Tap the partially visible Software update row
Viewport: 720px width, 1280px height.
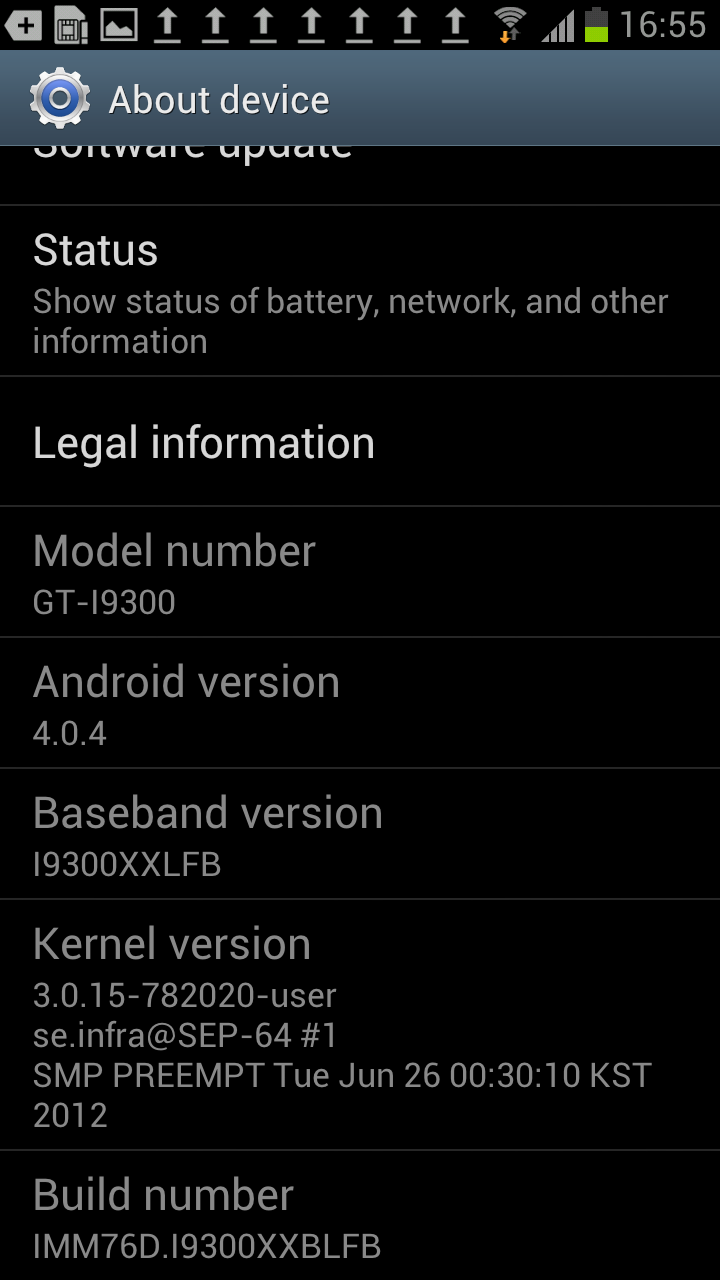[360, 175]
